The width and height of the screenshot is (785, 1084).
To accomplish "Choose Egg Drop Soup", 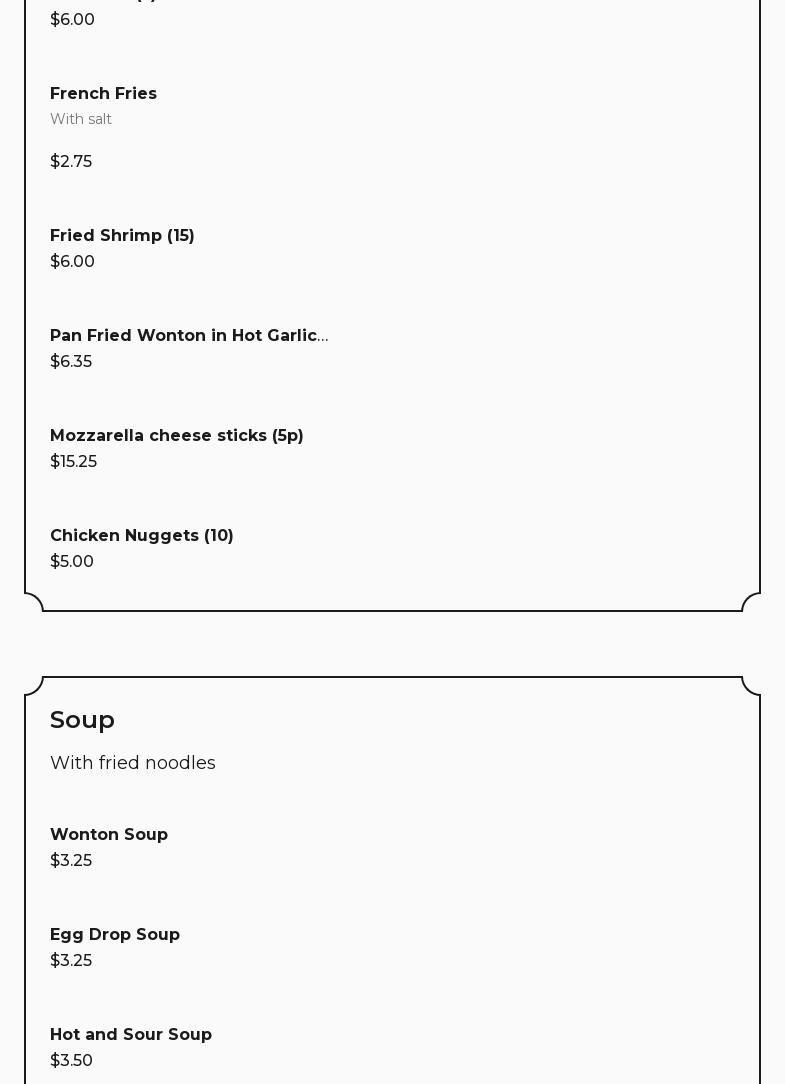I will [x=115, y=935].
